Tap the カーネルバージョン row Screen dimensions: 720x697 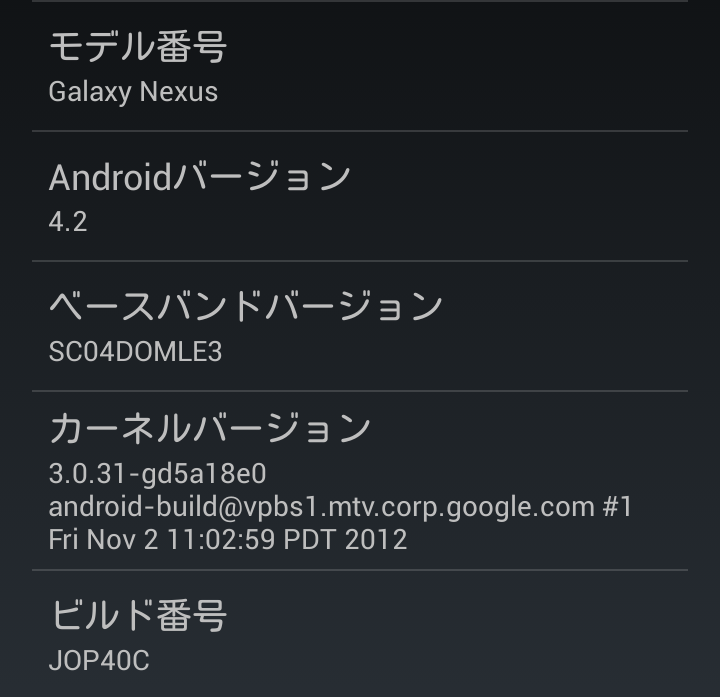pyautogui.click(x=360, y=481)
